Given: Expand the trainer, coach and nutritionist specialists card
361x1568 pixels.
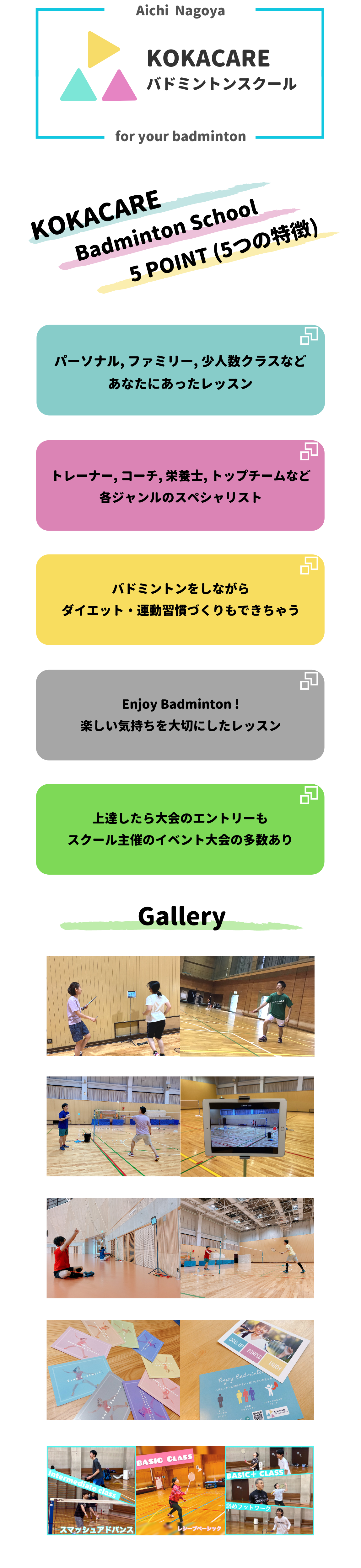Looking at the screenshot, I should click(180, 485).
